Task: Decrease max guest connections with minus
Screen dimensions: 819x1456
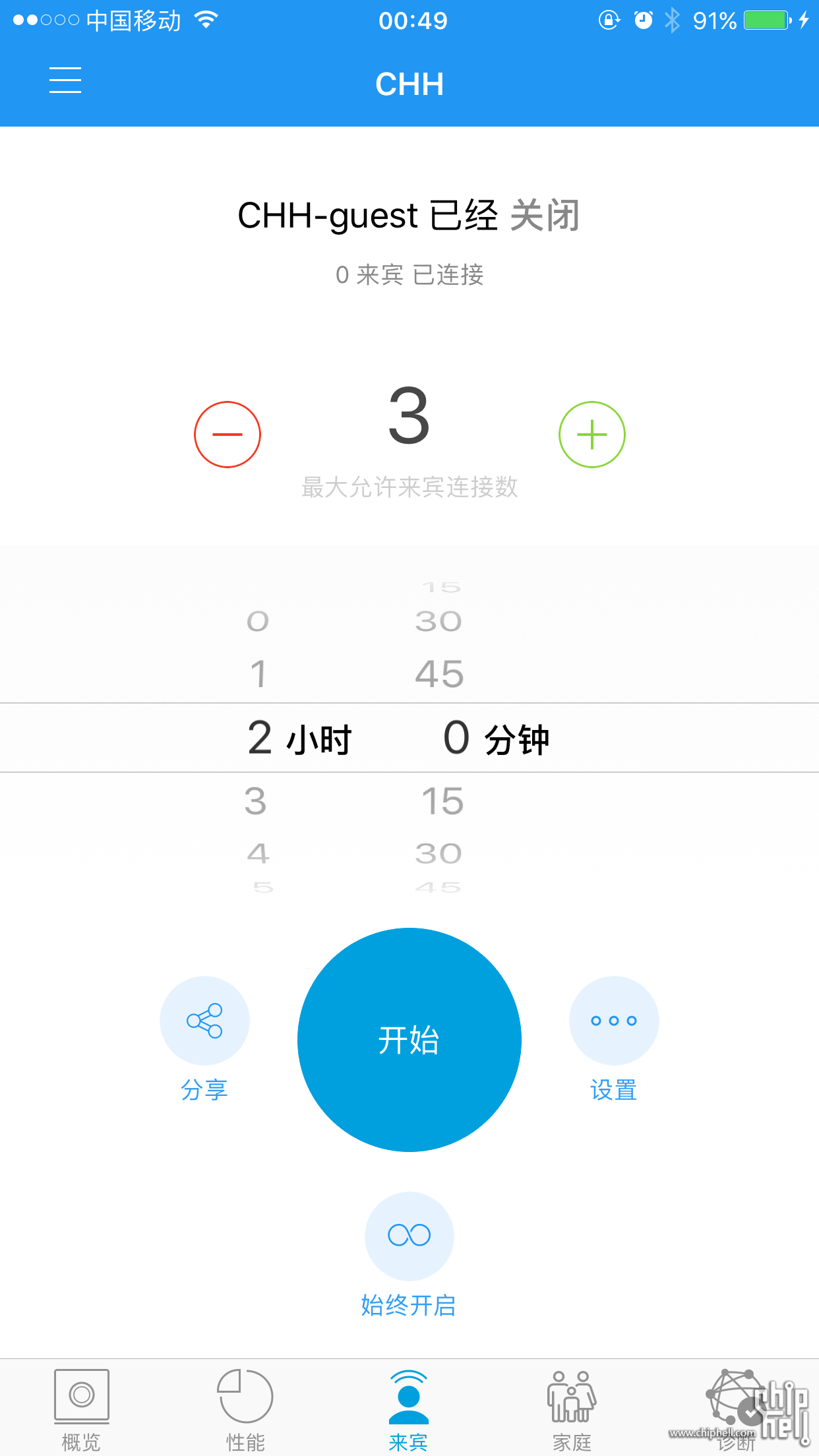Action: [228, 435]
